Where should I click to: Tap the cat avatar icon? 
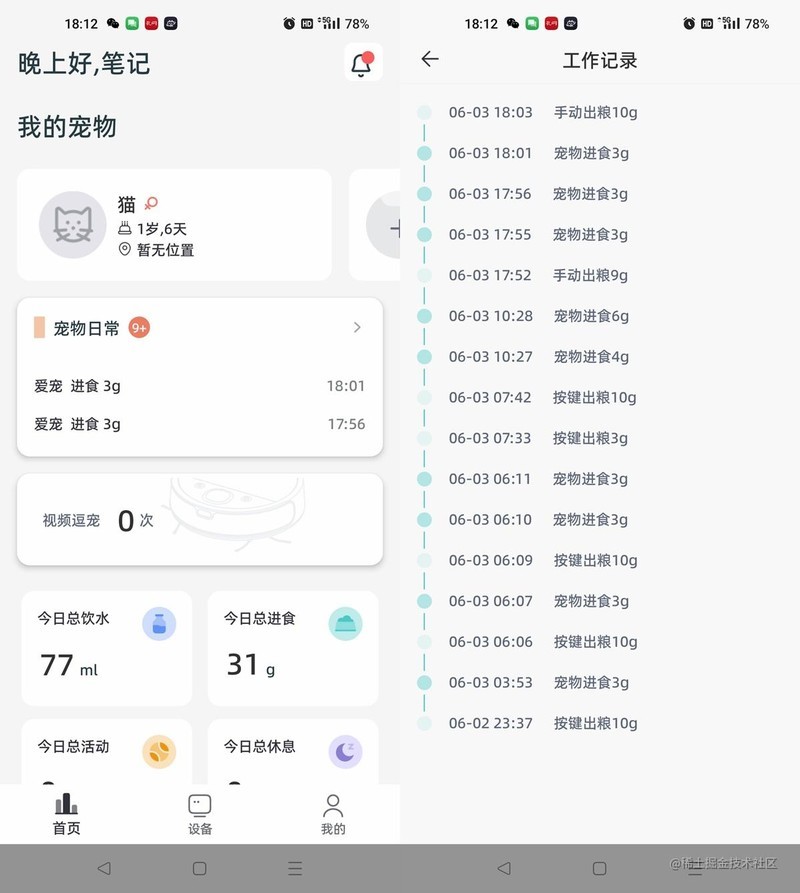pos(71,223)
